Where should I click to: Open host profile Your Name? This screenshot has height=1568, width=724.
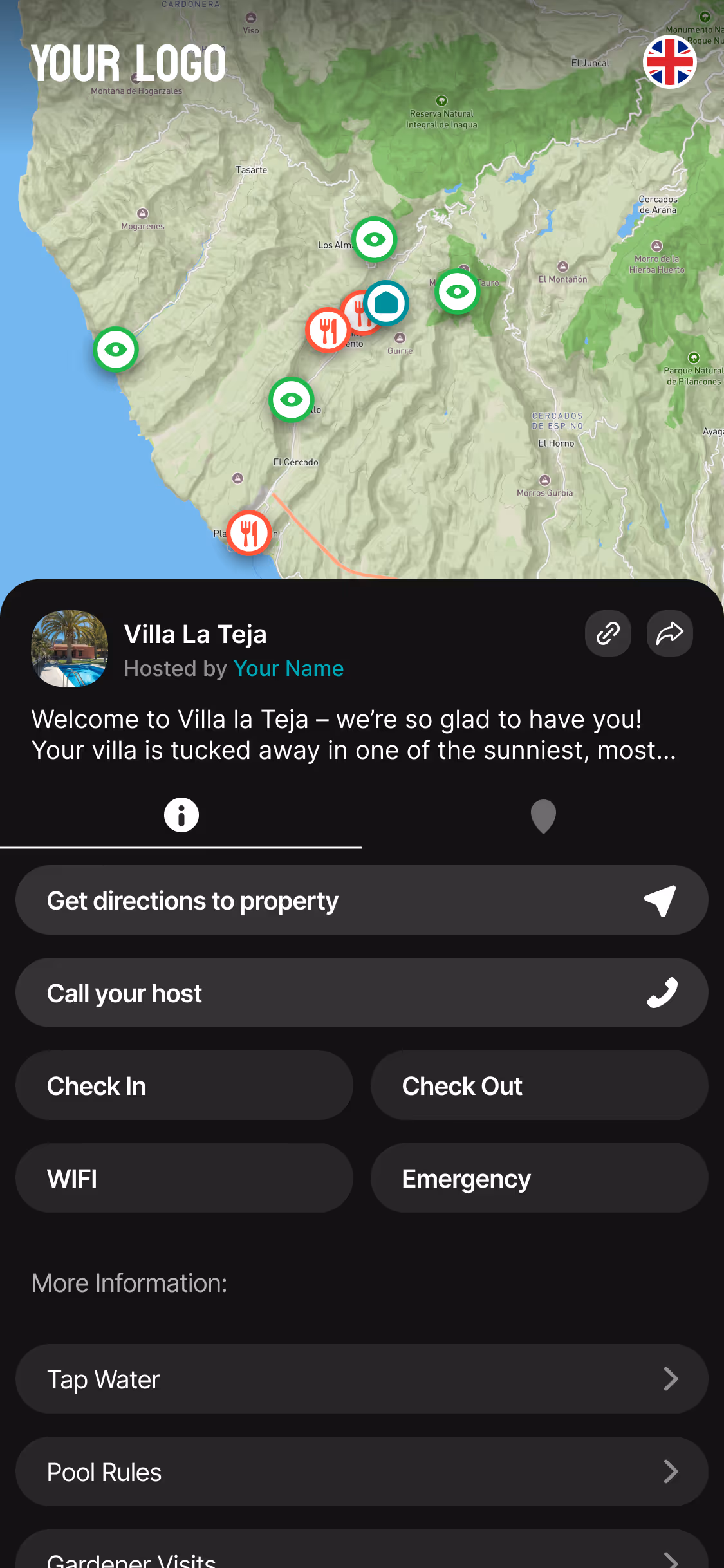tap(288, 668)
